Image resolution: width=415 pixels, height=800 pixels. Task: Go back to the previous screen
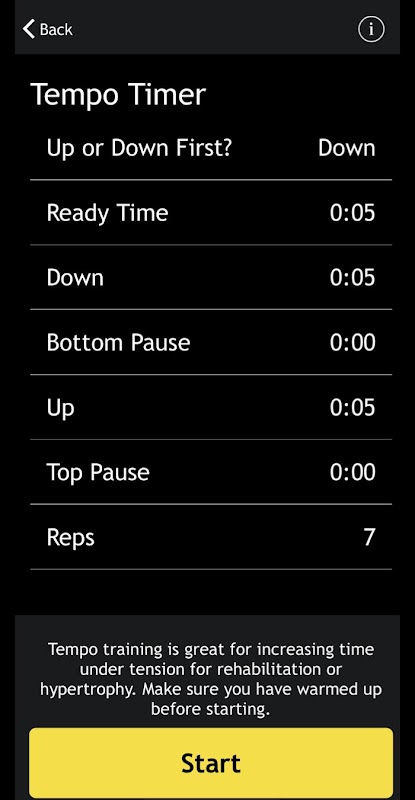(x=47, y=29)
